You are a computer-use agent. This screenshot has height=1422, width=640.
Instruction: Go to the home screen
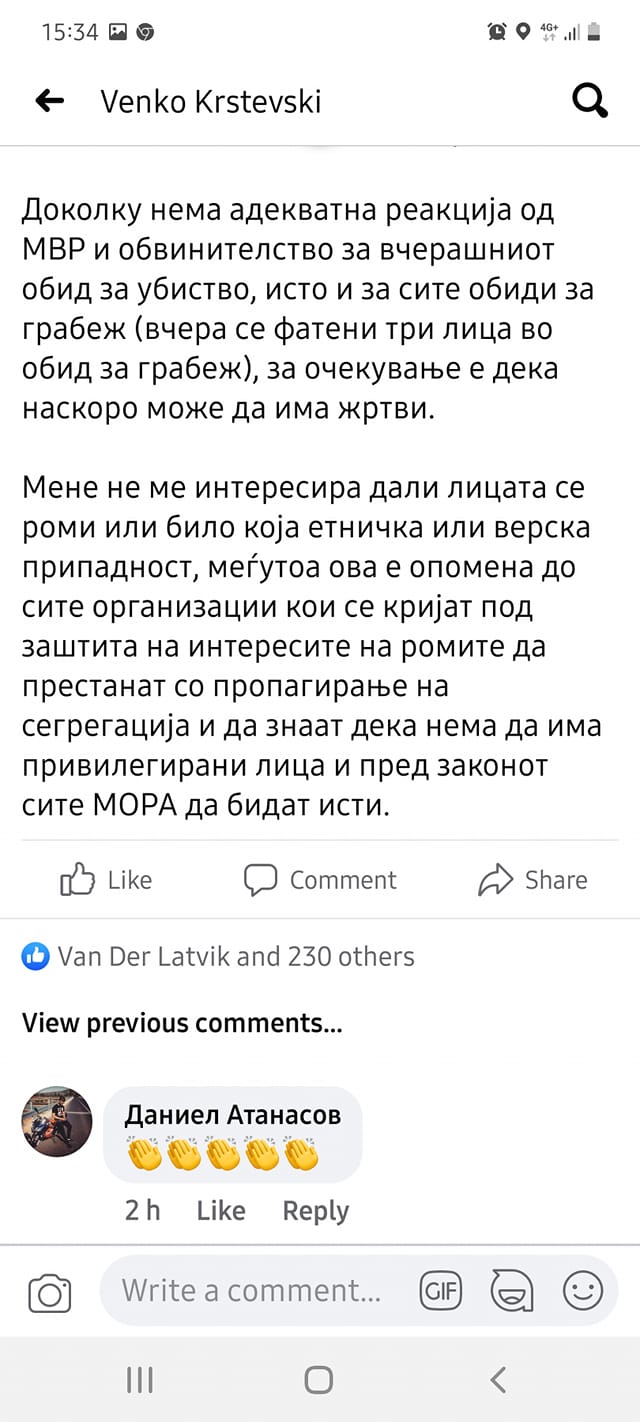[x=318, y=1381]
